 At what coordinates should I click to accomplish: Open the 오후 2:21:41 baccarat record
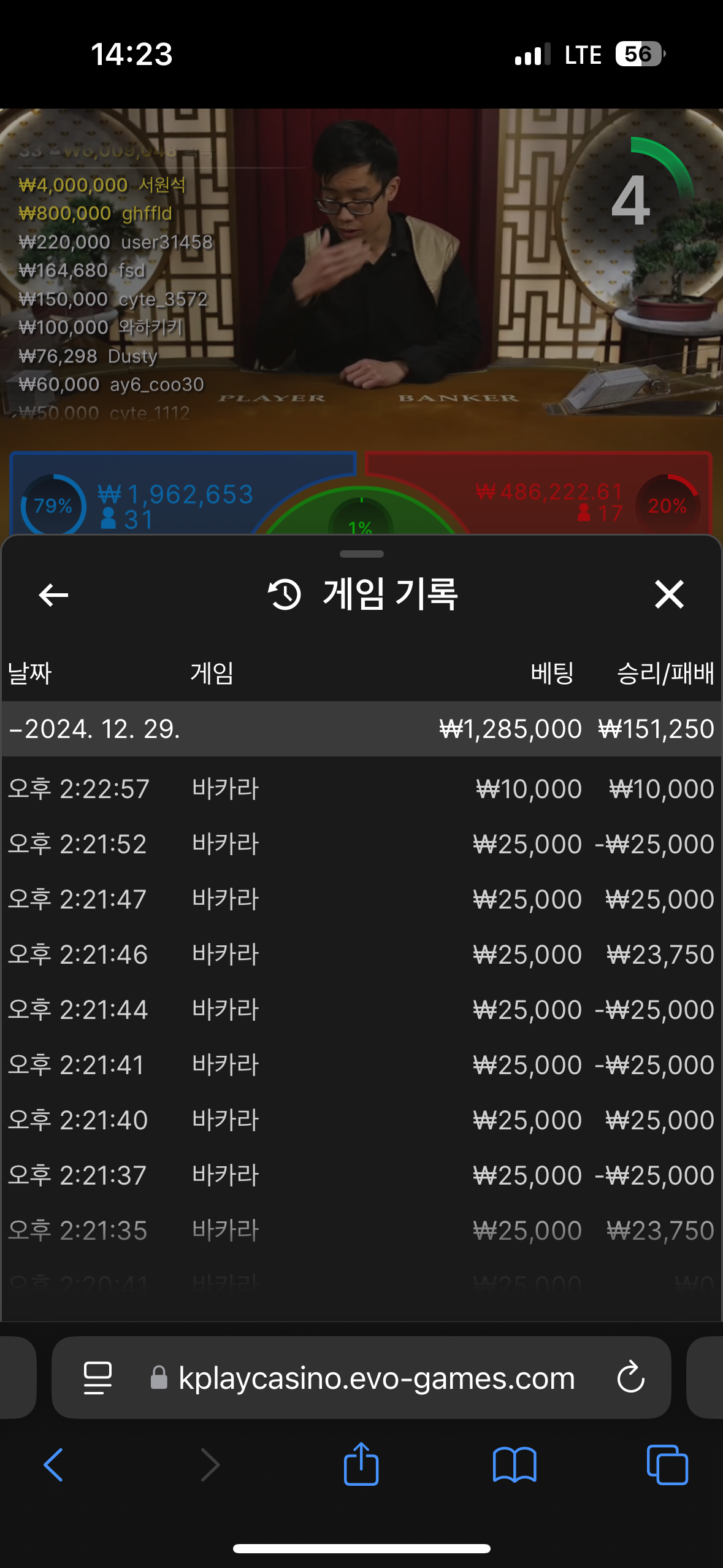361,1065
